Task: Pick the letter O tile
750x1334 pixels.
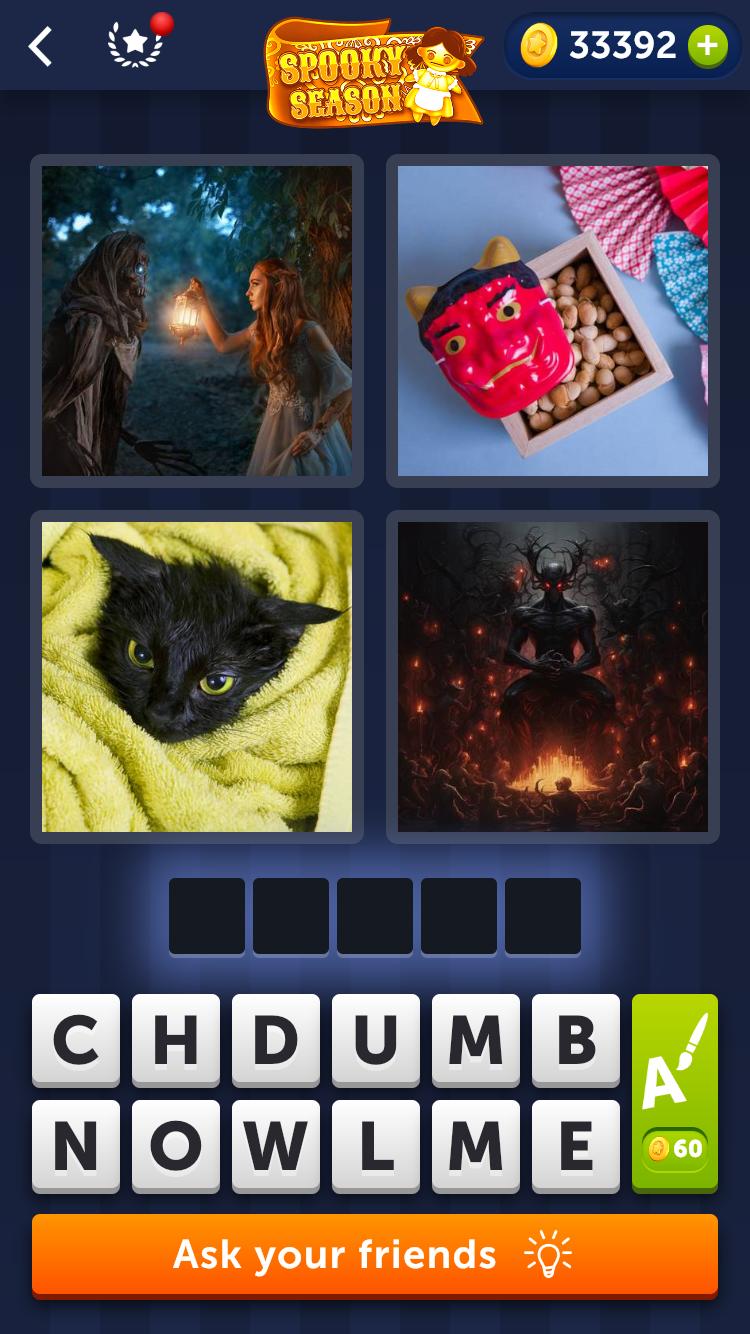Action: [176, 1146]
